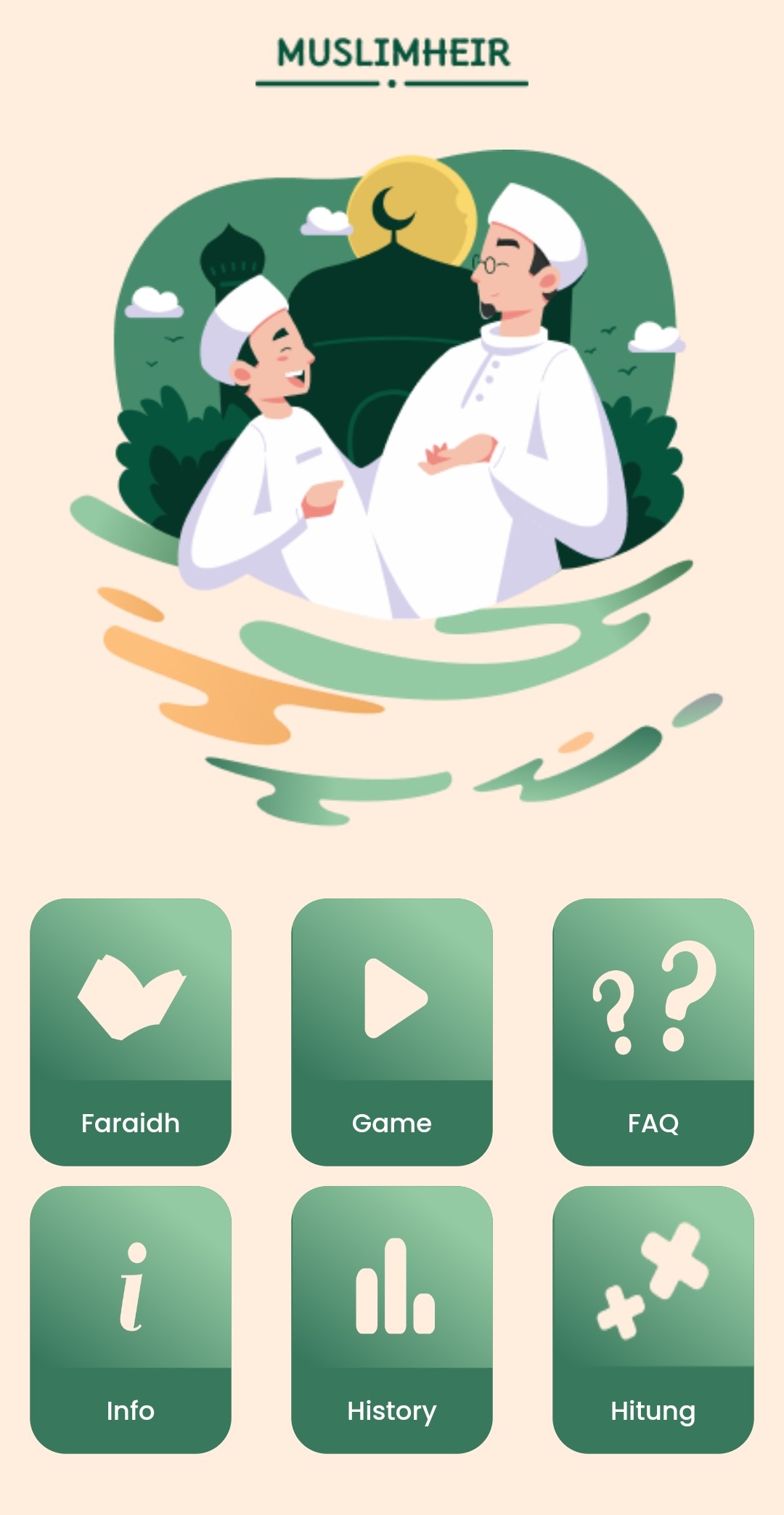Open the History tile

(x=392, y=1319)
